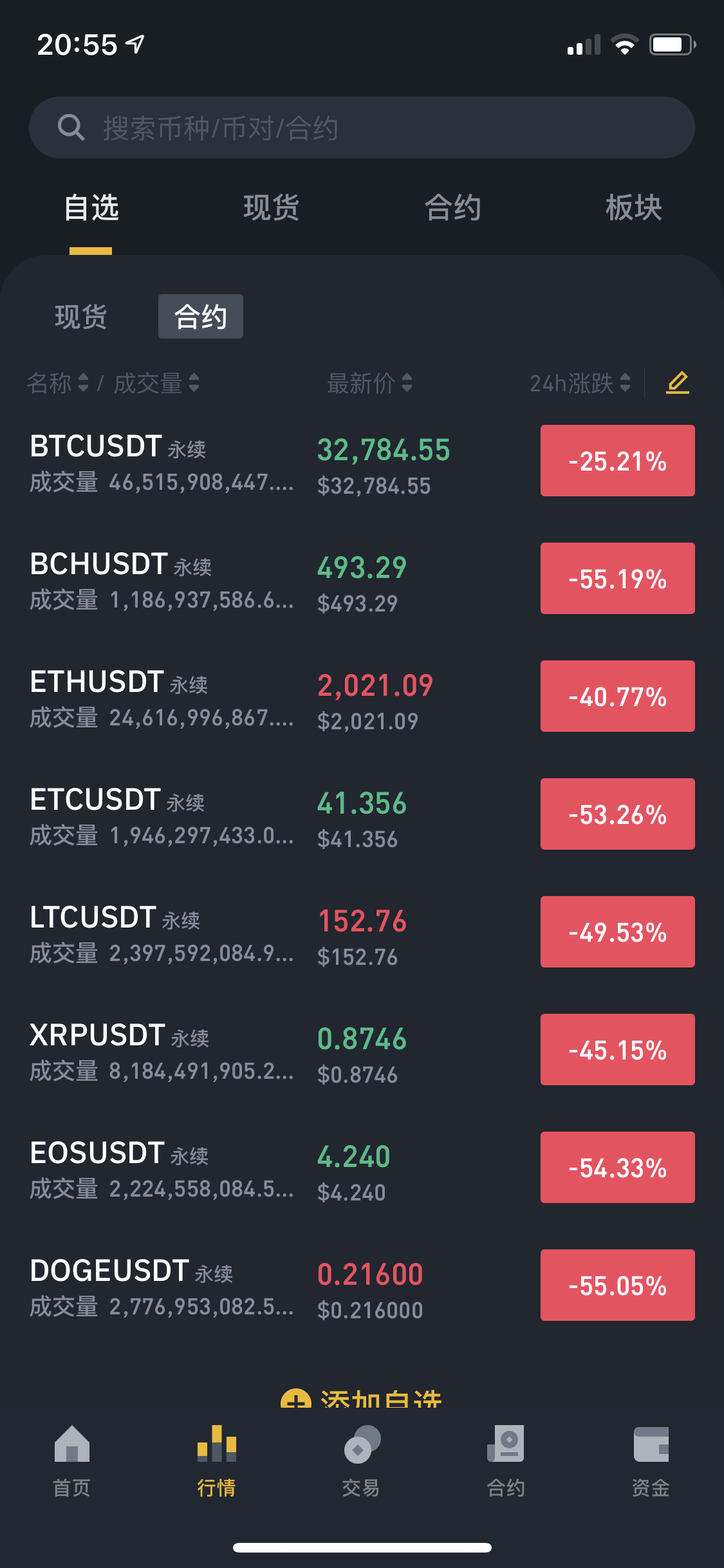Viewport: 724px width, 1568px height.
Task: Open the BTCUSDT perpetual contract
Action: click(x=161, y=462)
